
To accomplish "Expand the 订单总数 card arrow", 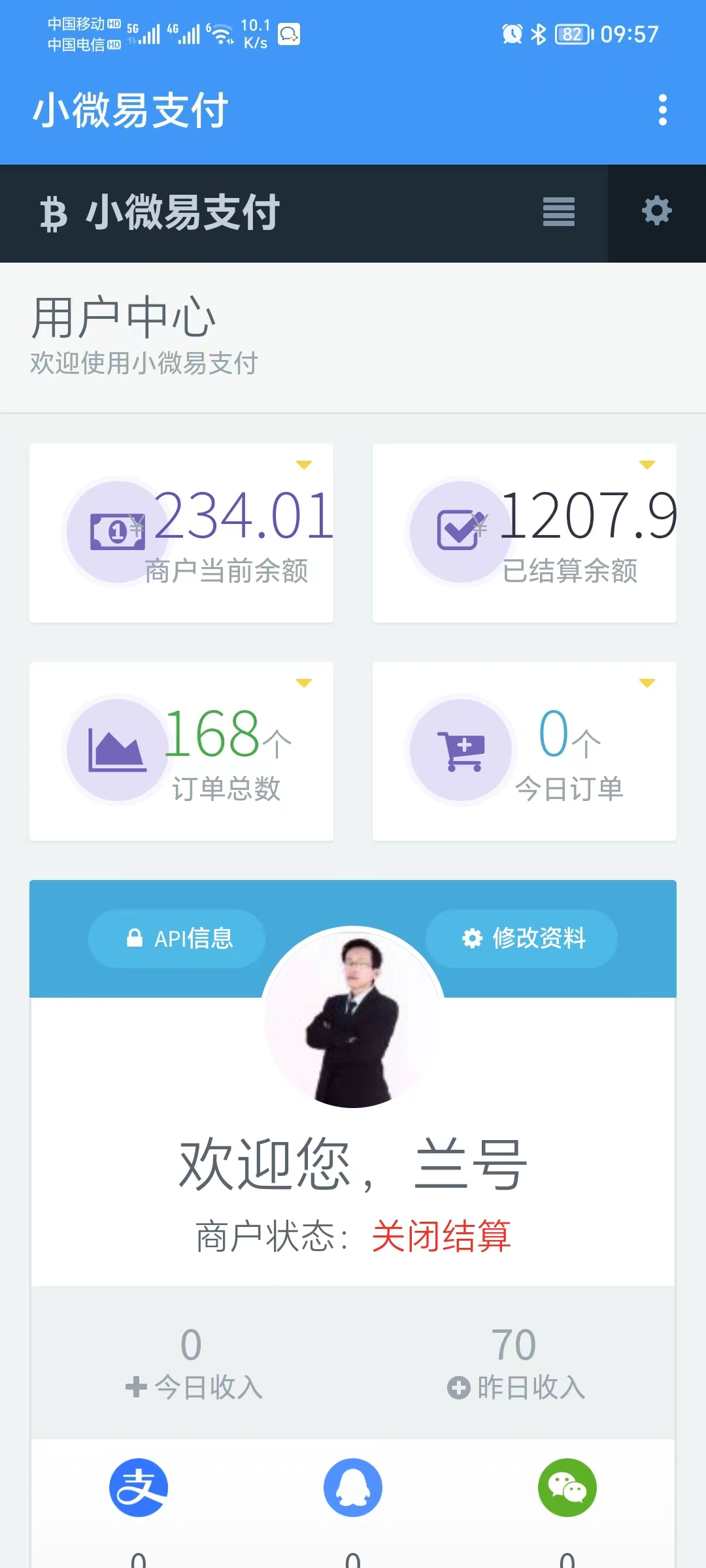I will 304,683.
